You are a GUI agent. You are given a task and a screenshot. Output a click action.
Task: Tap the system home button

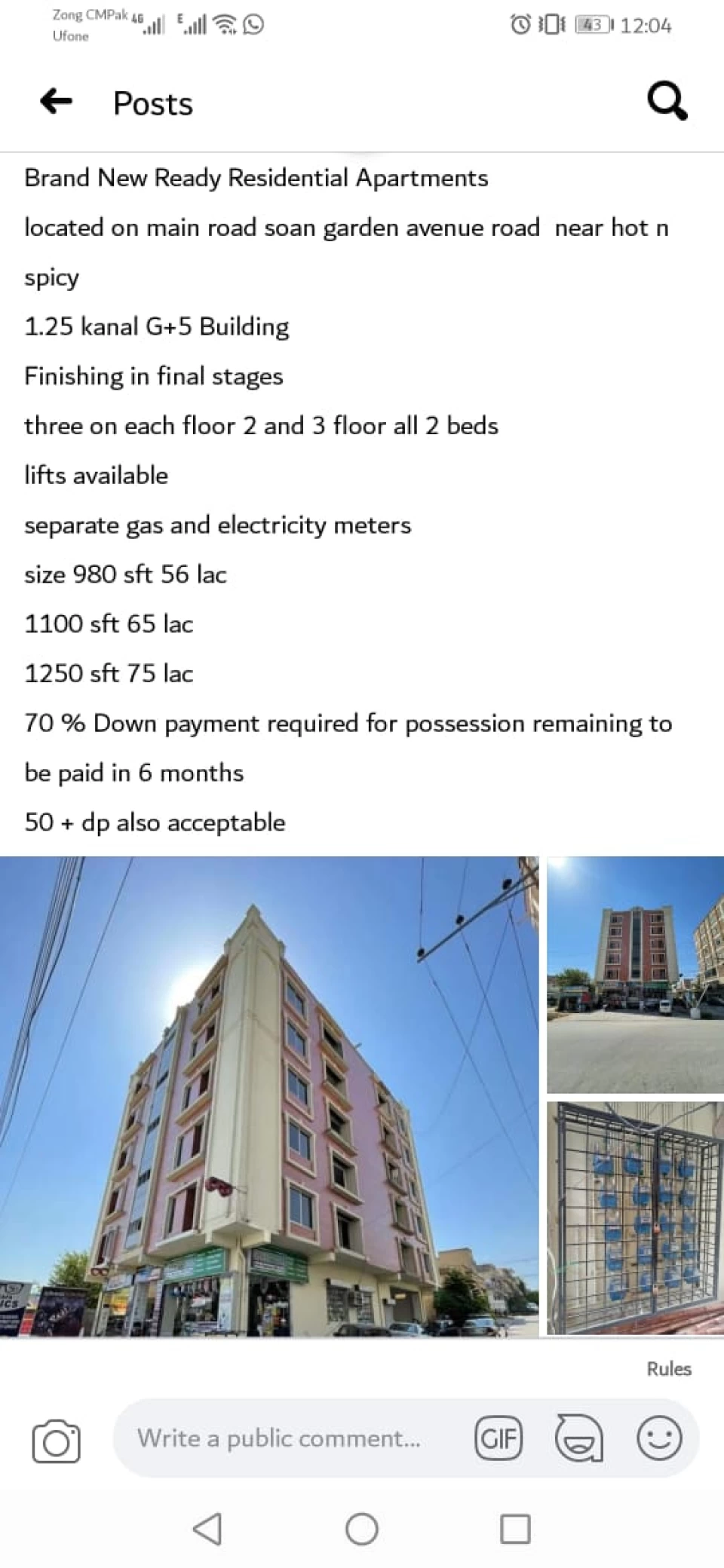(x=362, y=1529)
